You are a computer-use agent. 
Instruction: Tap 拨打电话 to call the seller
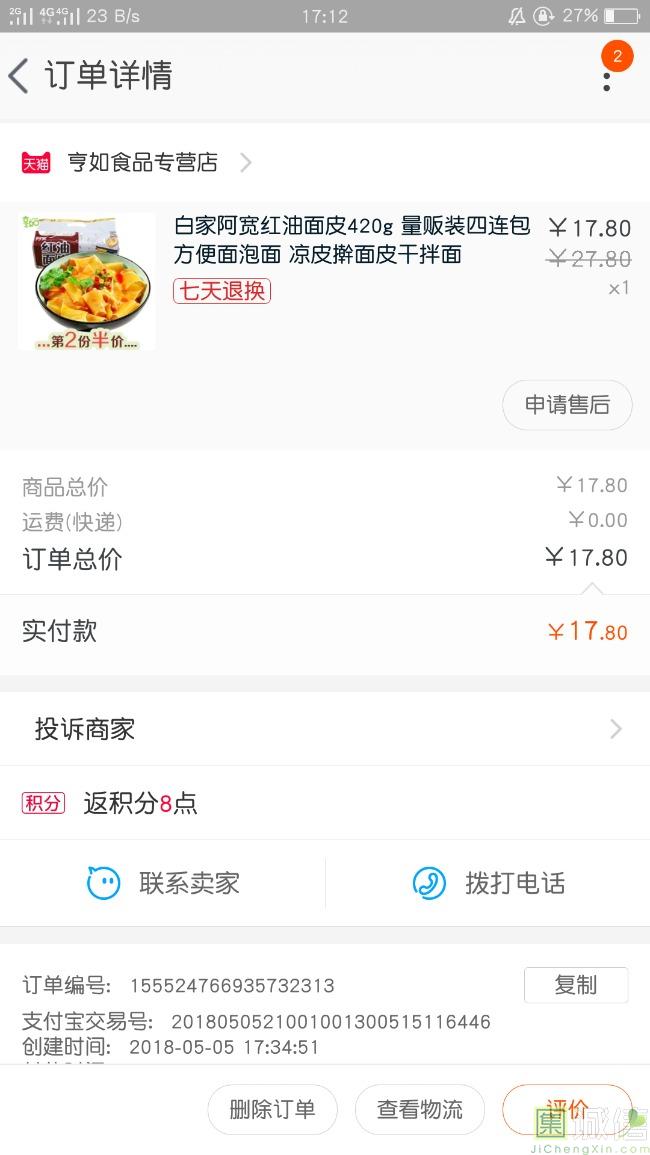(x=488, y=883)
